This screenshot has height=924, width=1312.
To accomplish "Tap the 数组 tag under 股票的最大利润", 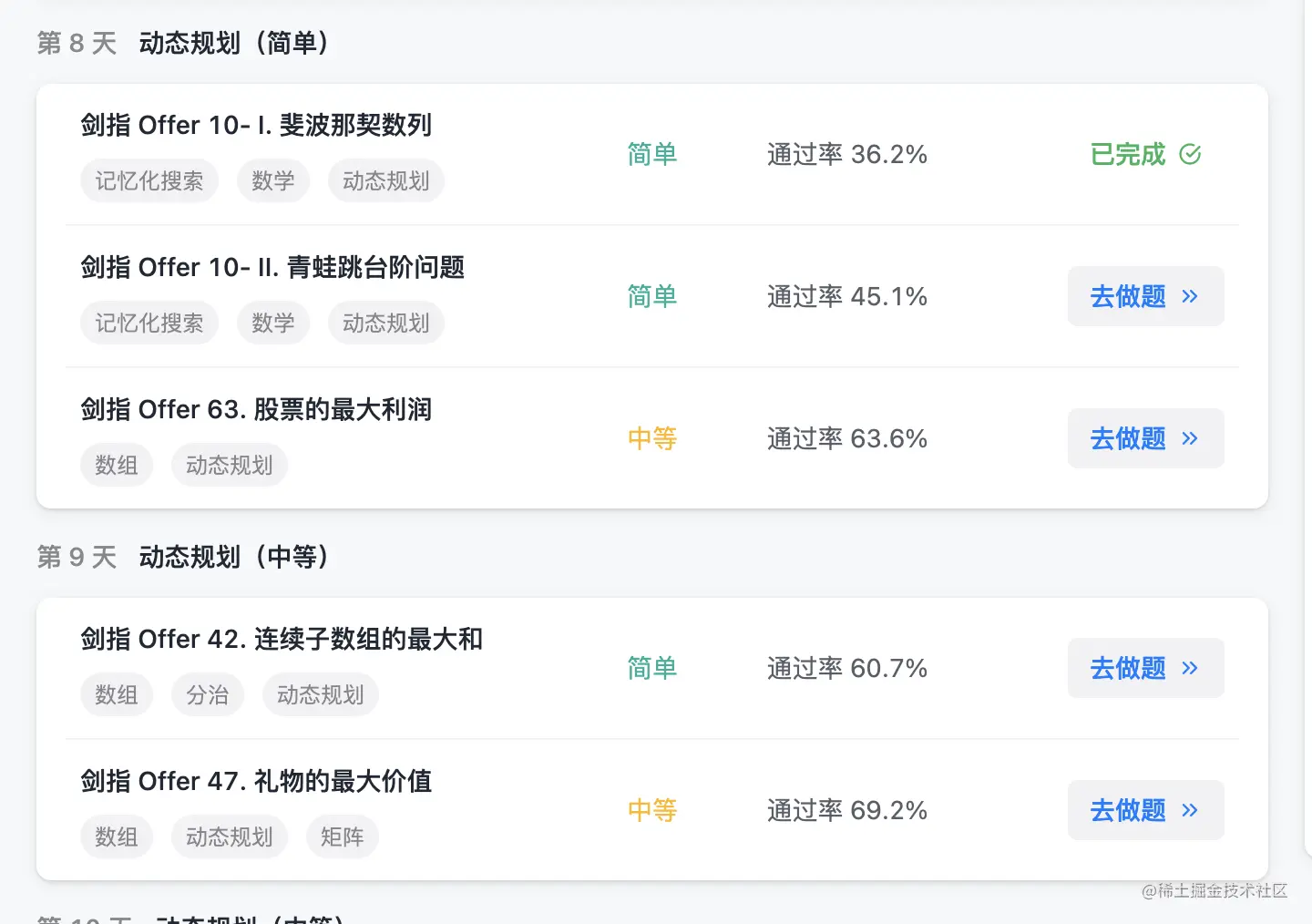I will point(117,465).
